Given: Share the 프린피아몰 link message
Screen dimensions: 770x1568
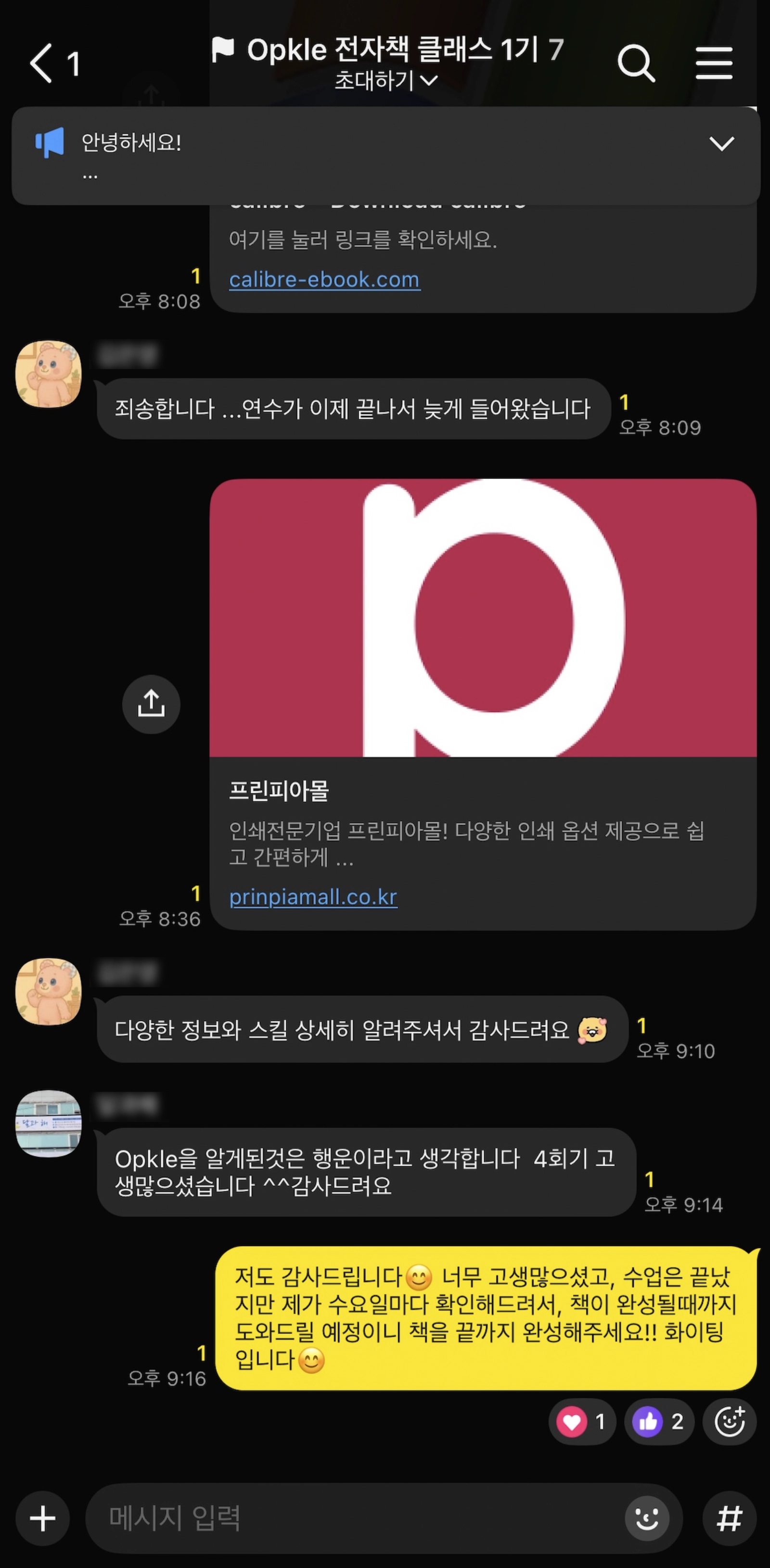Looking at the screenshot, I should click(x=151, y=704).
